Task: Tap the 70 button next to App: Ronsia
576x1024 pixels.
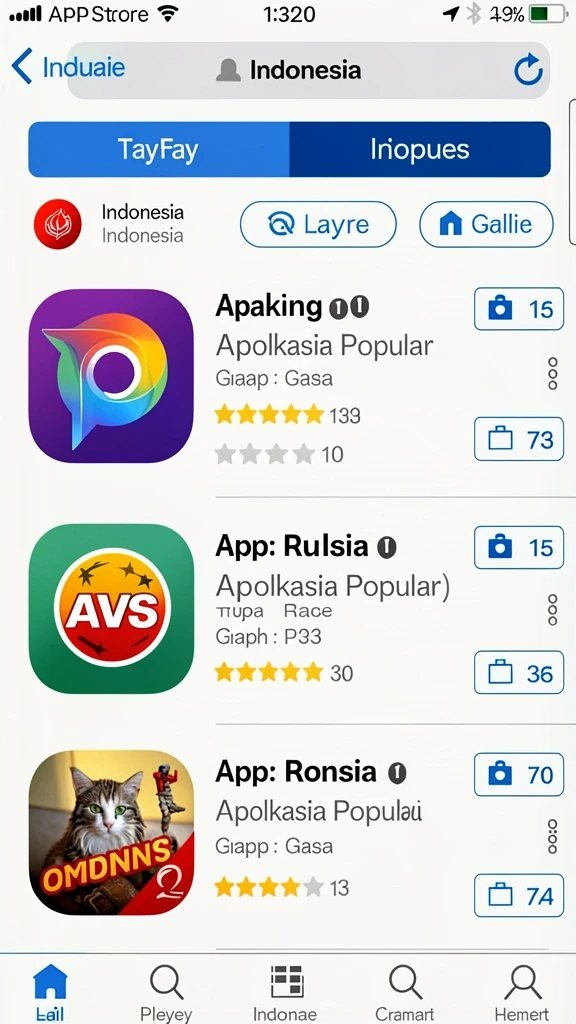Action: [519, 775]
